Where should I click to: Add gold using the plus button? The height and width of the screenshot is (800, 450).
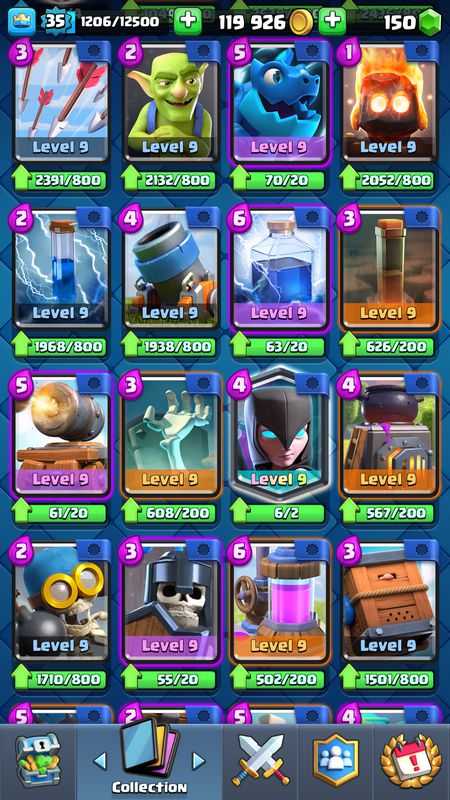[332, 21]
